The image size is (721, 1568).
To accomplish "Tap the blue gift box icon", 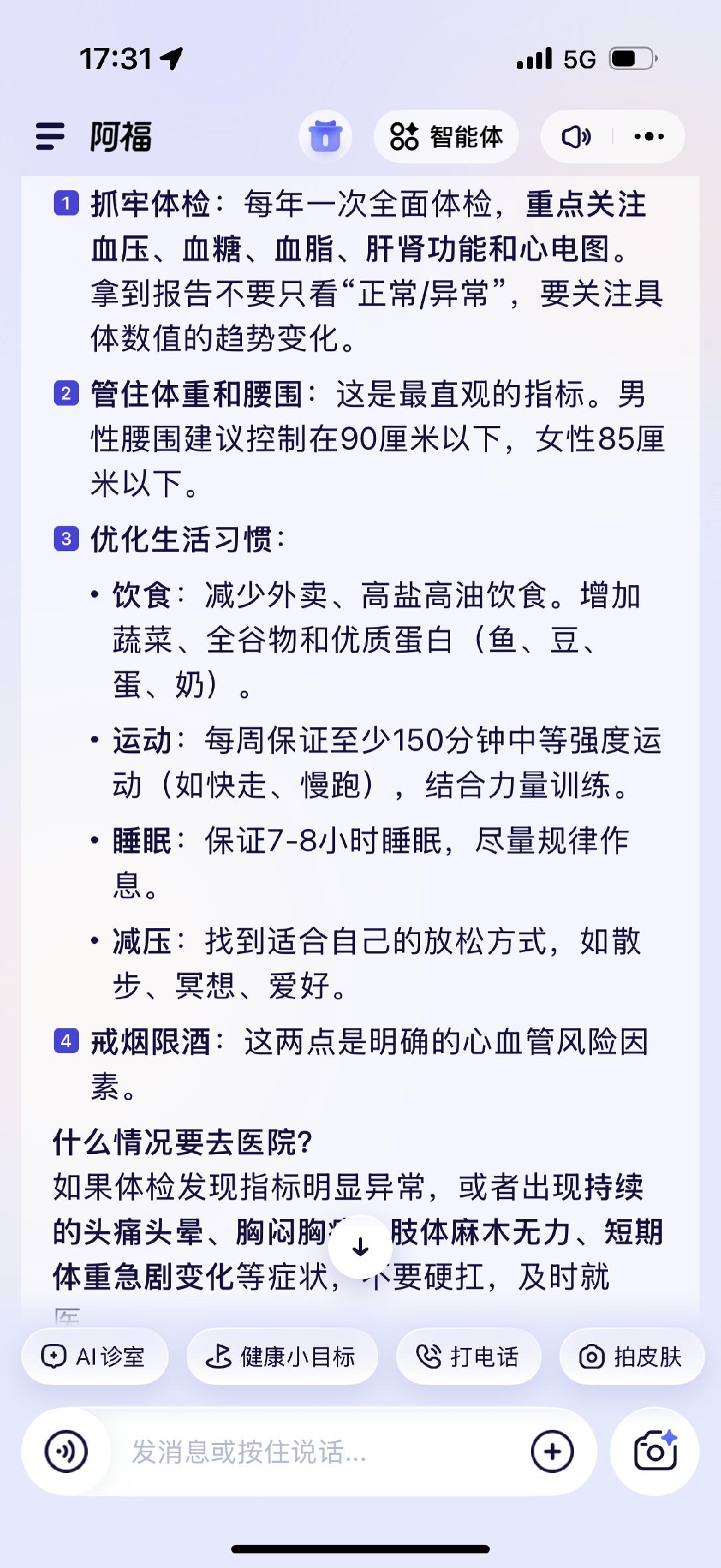I will coord(325,136).
